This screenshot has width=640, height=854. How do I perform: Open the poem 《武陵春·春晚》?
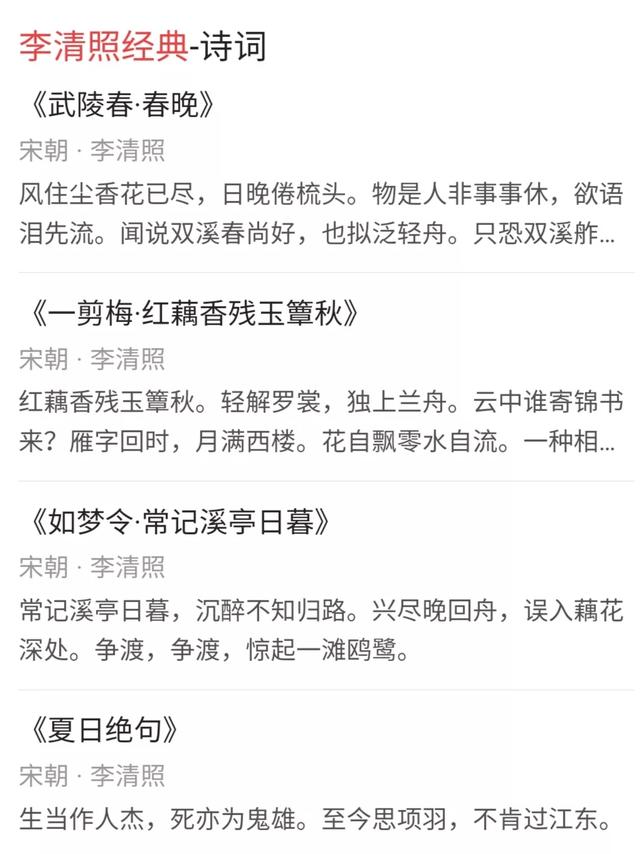(x=119, y=104)
